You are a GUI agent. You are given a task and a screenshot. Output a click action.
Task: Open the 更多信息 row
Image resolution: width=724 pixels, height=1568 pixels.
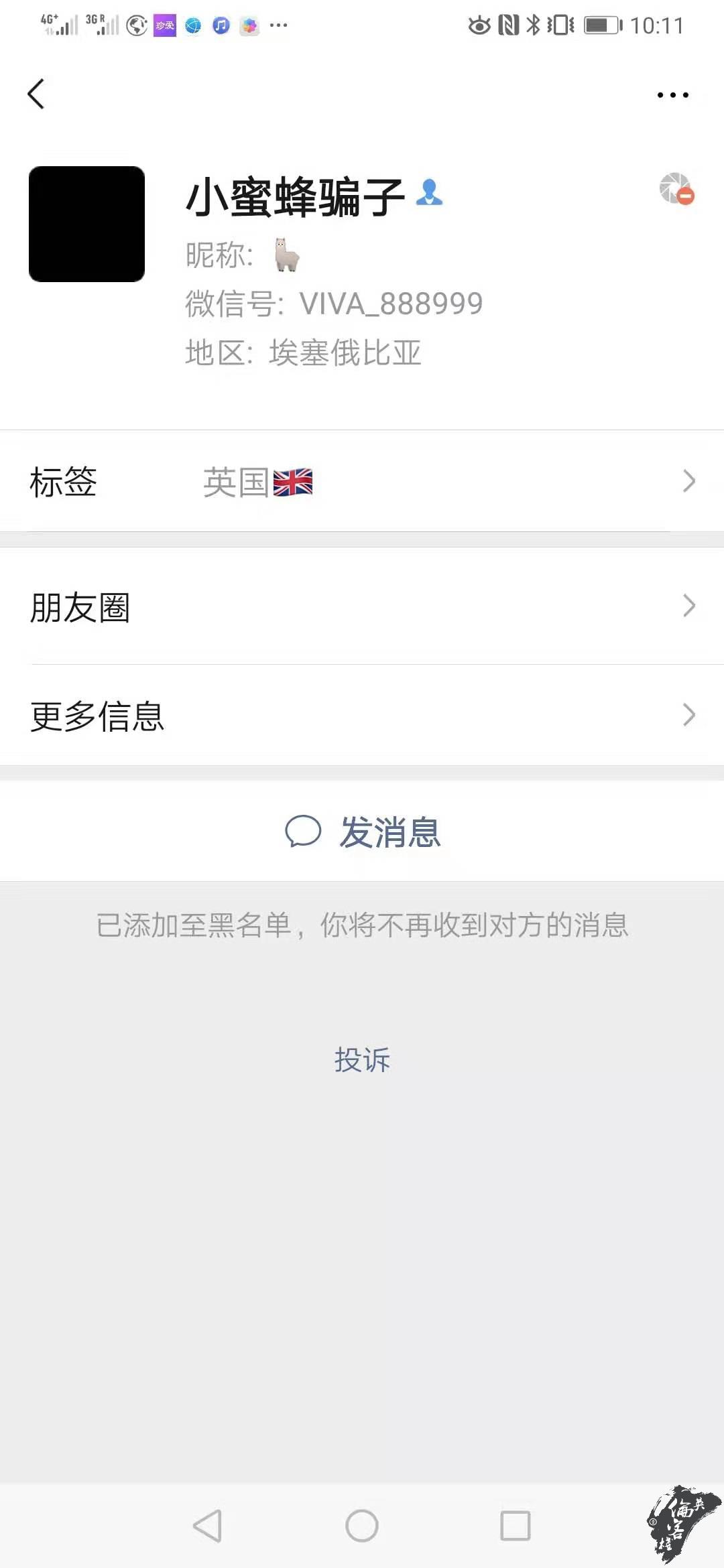tap(362, 715)
